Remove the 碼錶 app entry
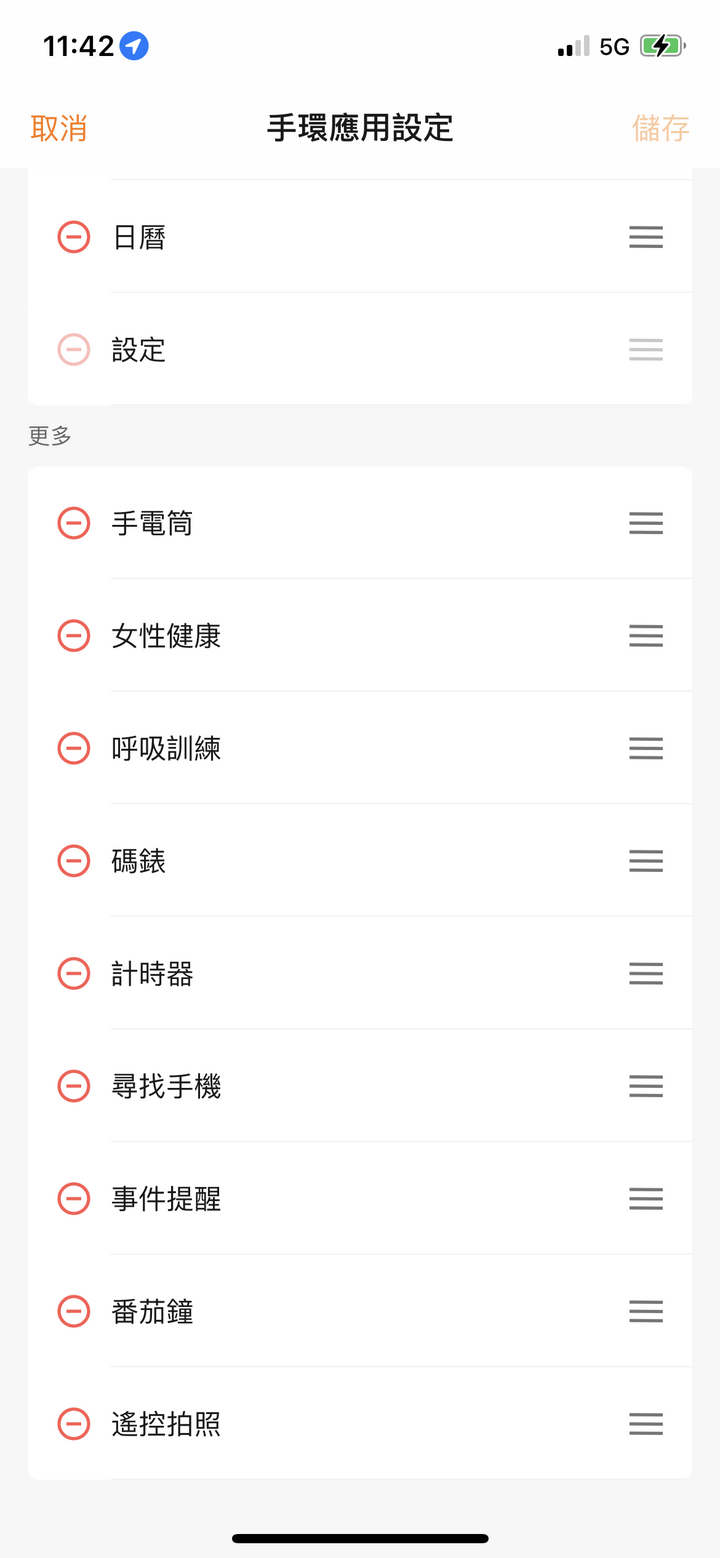This screenshot has width=720, height=1558. pos(74,861)
